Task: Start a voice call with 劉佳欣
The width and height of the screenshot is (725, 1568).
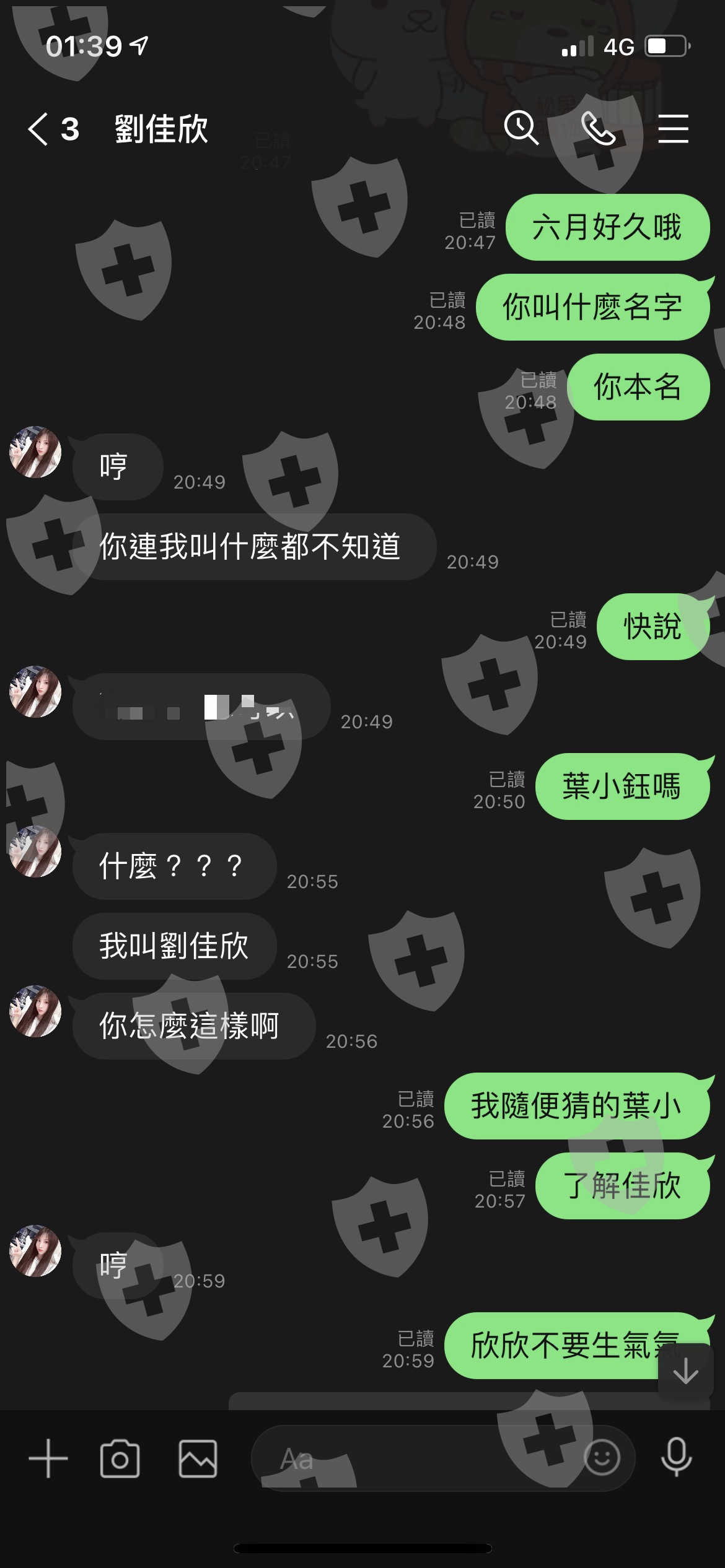Action: tap(598, 128)
